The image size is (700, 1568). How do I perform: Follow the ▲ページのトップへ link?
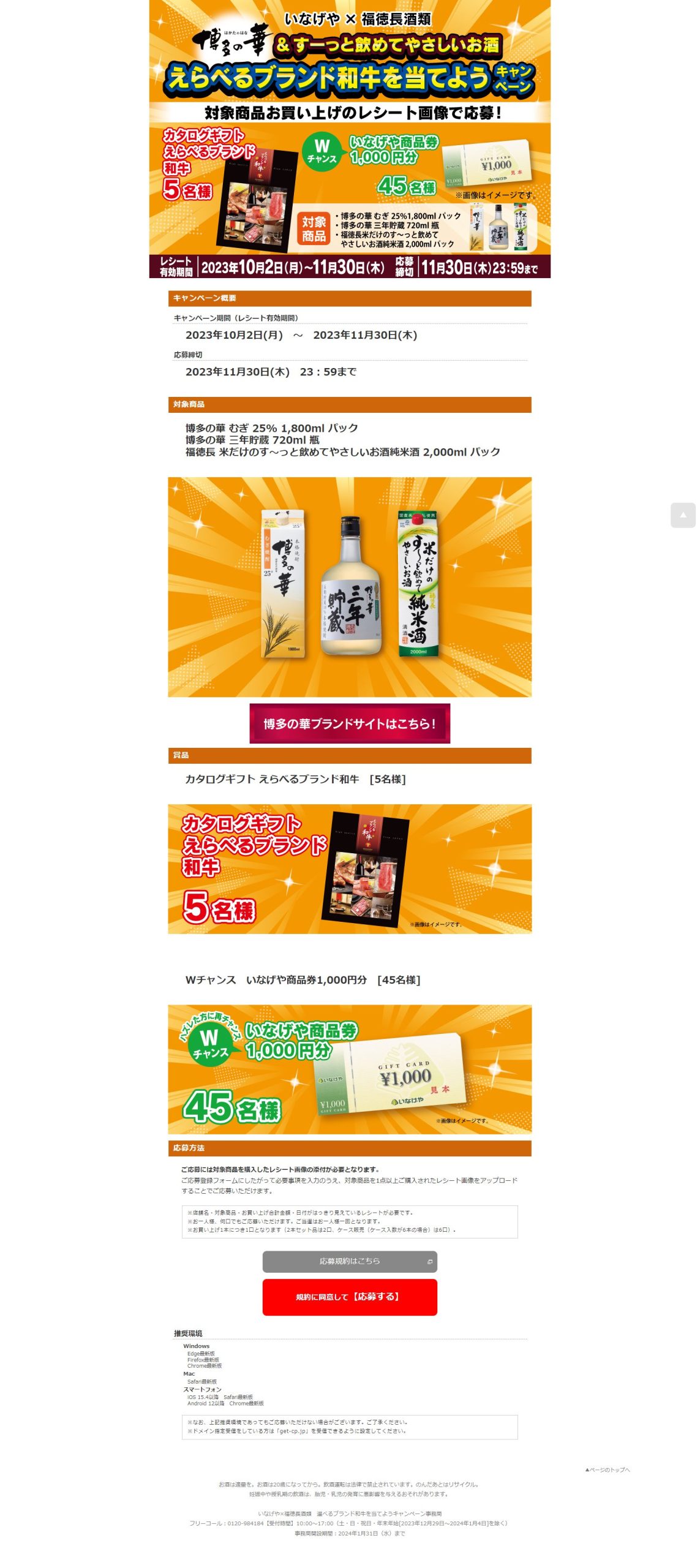606,1469
